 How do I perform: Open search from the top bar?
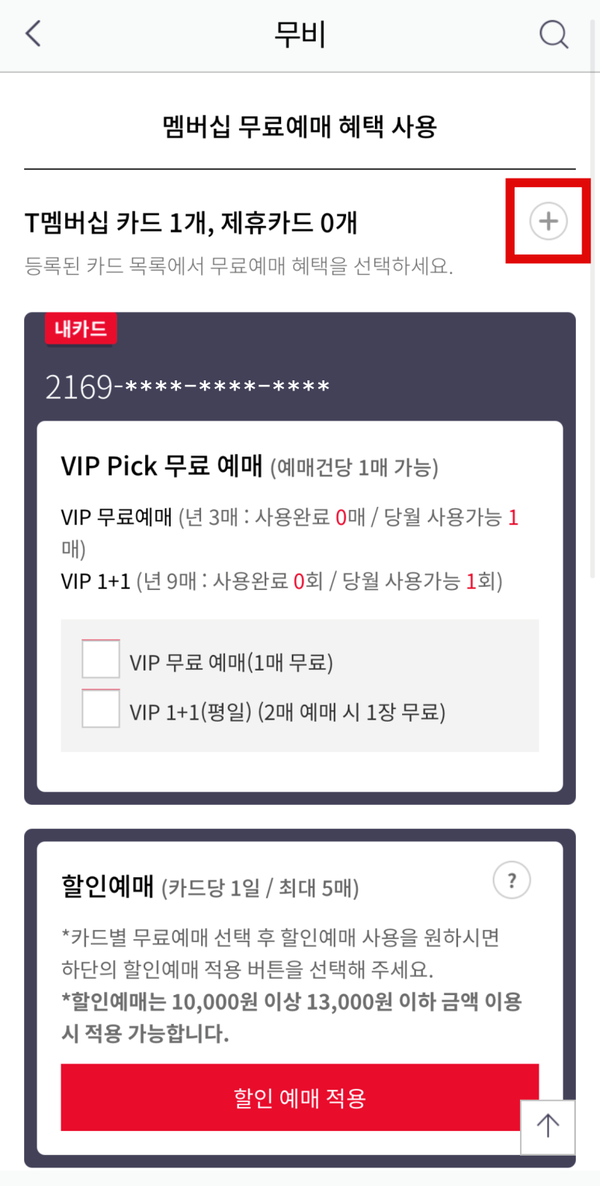(553, 34)
